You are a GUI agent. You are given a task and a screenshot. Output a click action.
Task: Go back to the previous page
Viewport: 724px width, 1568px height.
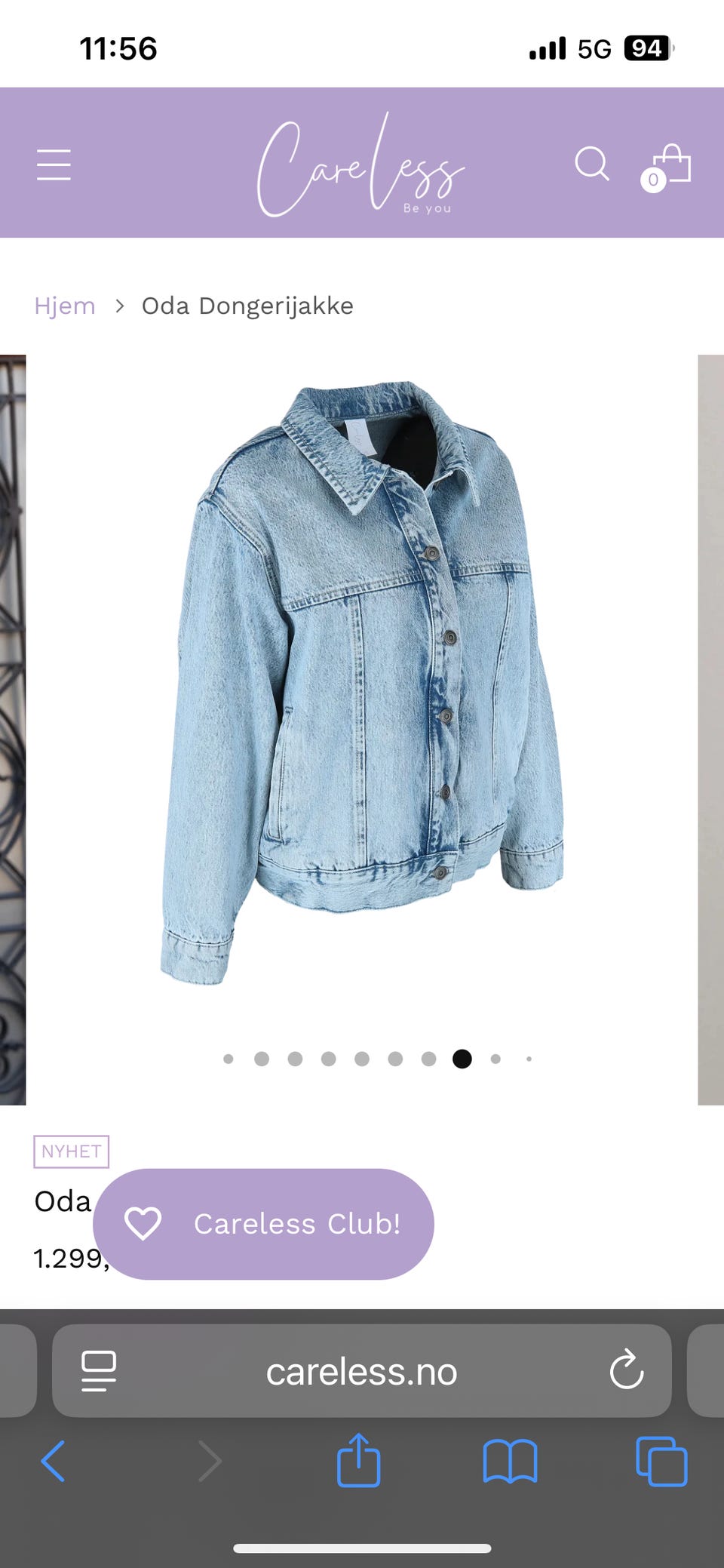pos(53,1462)
